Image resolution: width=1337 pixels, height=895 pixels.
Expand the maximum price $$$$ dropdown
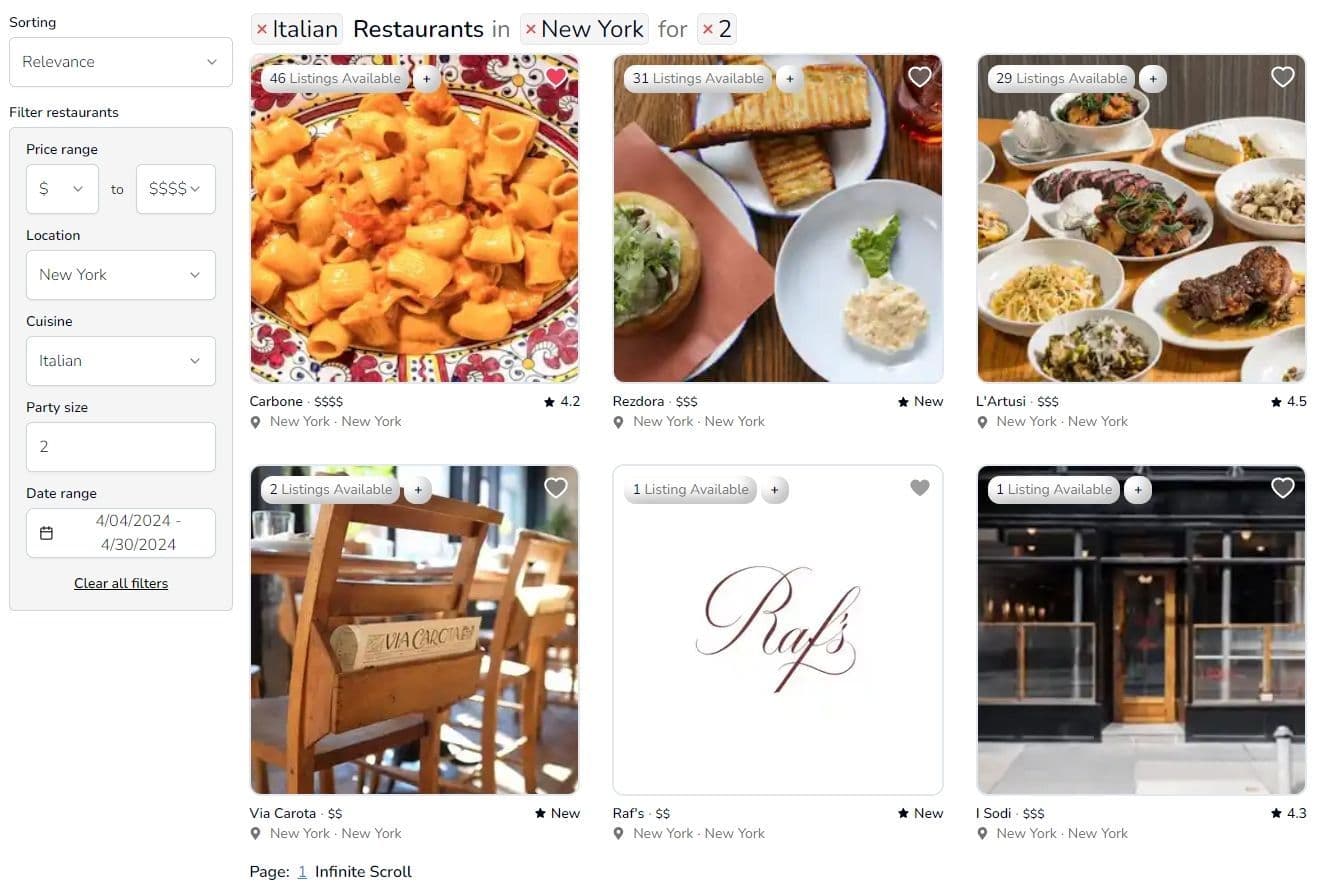point(175,189)
